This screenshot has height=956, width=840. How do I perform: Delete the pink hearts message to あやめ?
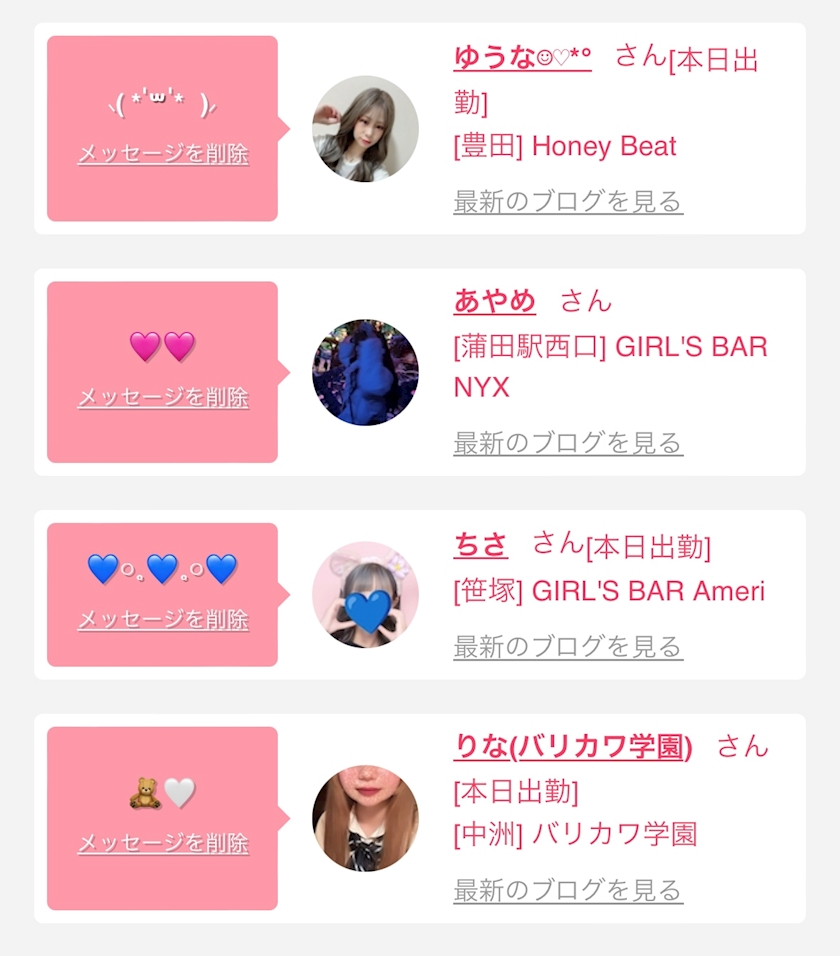tap(163, 397)
